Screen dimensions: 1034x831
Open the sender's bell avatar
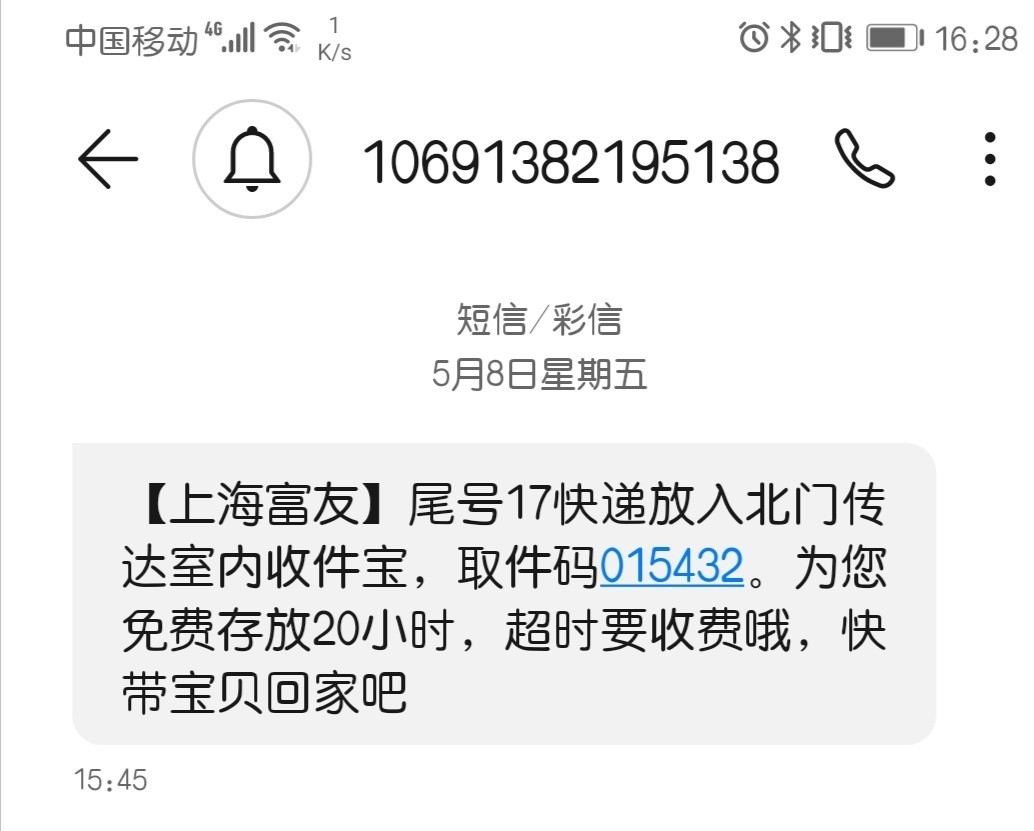[252, 159]
